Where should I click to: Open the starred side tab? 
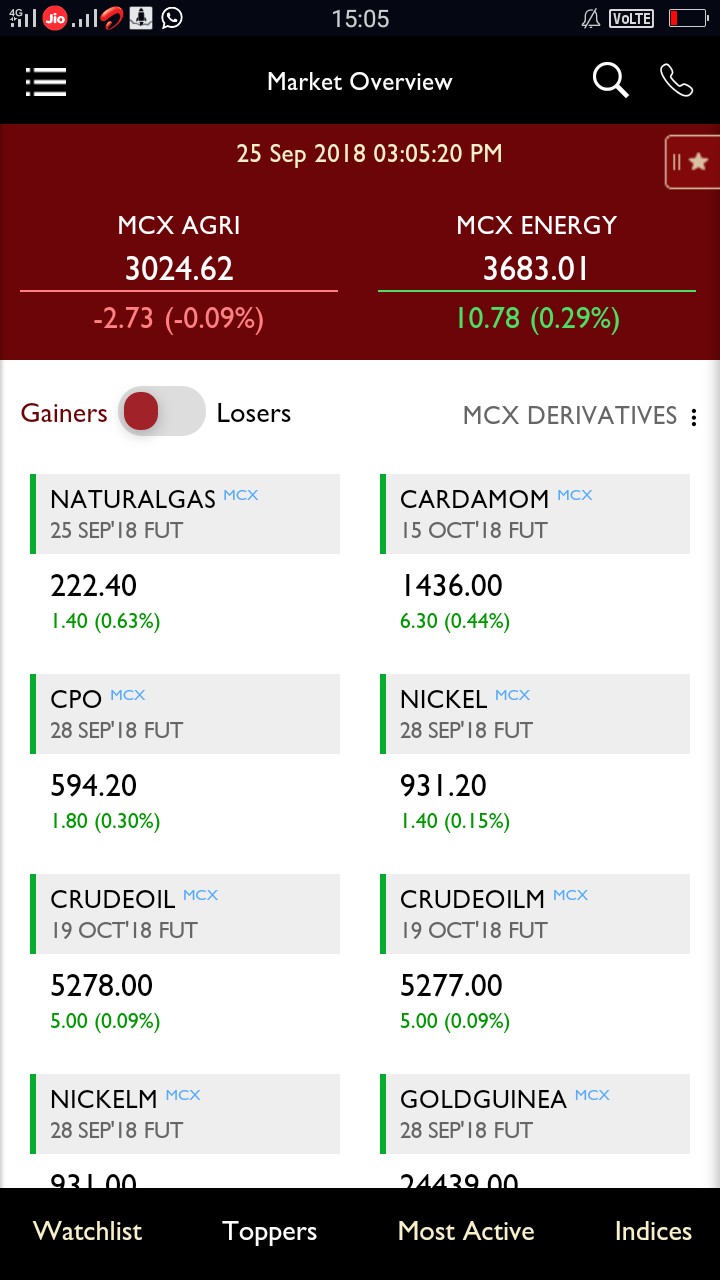692,162
